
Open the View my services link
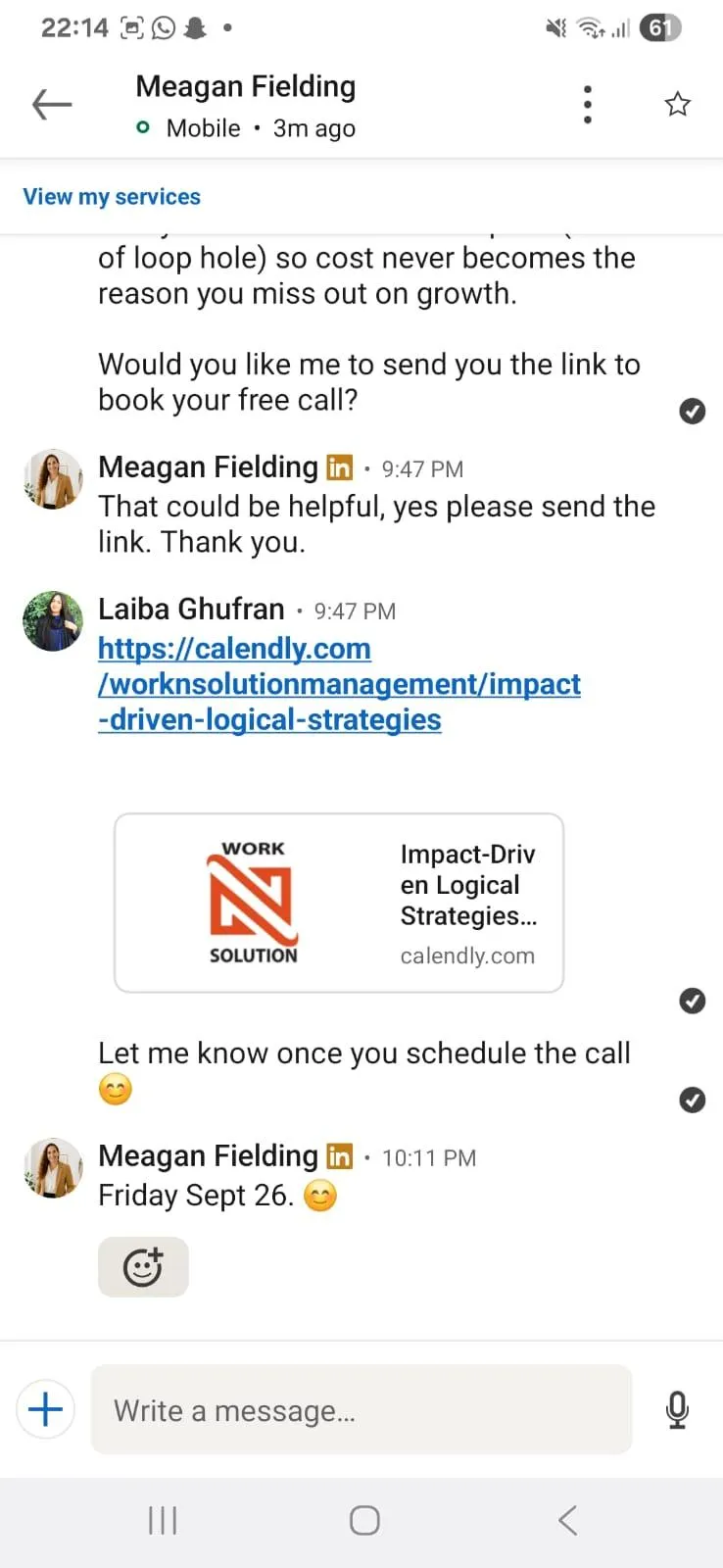pyautogui.click(x=112, y=197)
